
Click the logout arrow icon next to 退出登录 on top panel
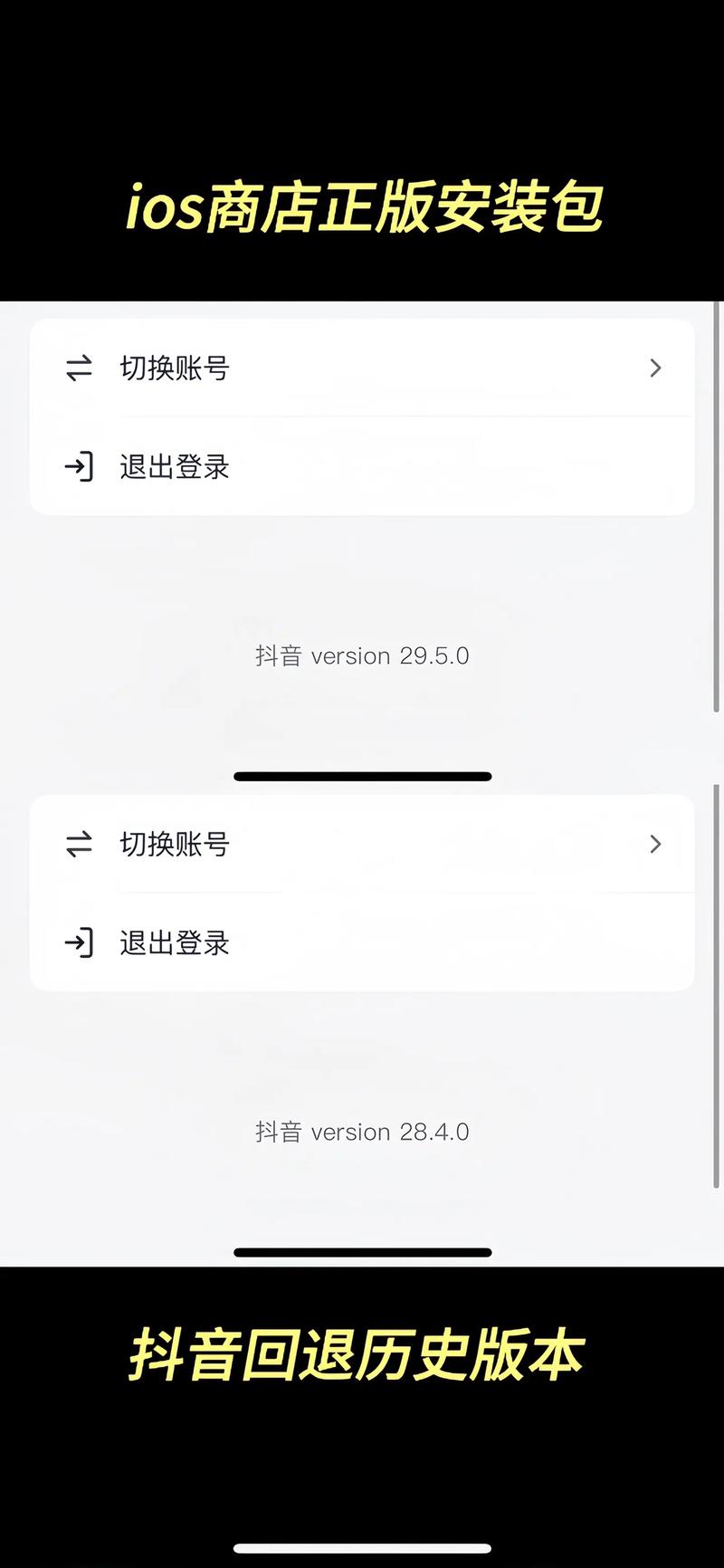click(x=80, y=467)
